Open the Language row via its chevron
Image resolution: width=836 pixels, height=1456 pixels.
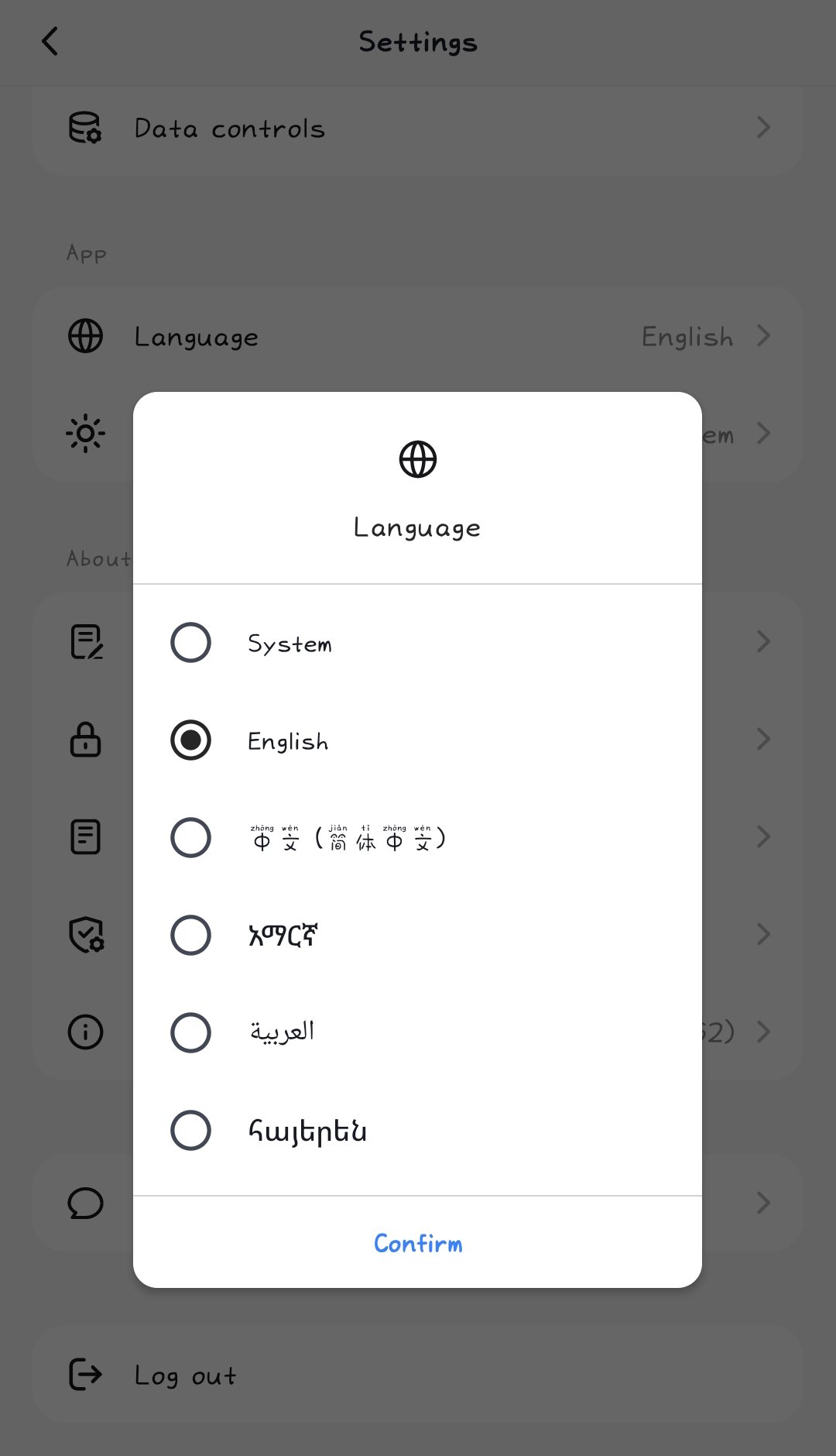764,336
